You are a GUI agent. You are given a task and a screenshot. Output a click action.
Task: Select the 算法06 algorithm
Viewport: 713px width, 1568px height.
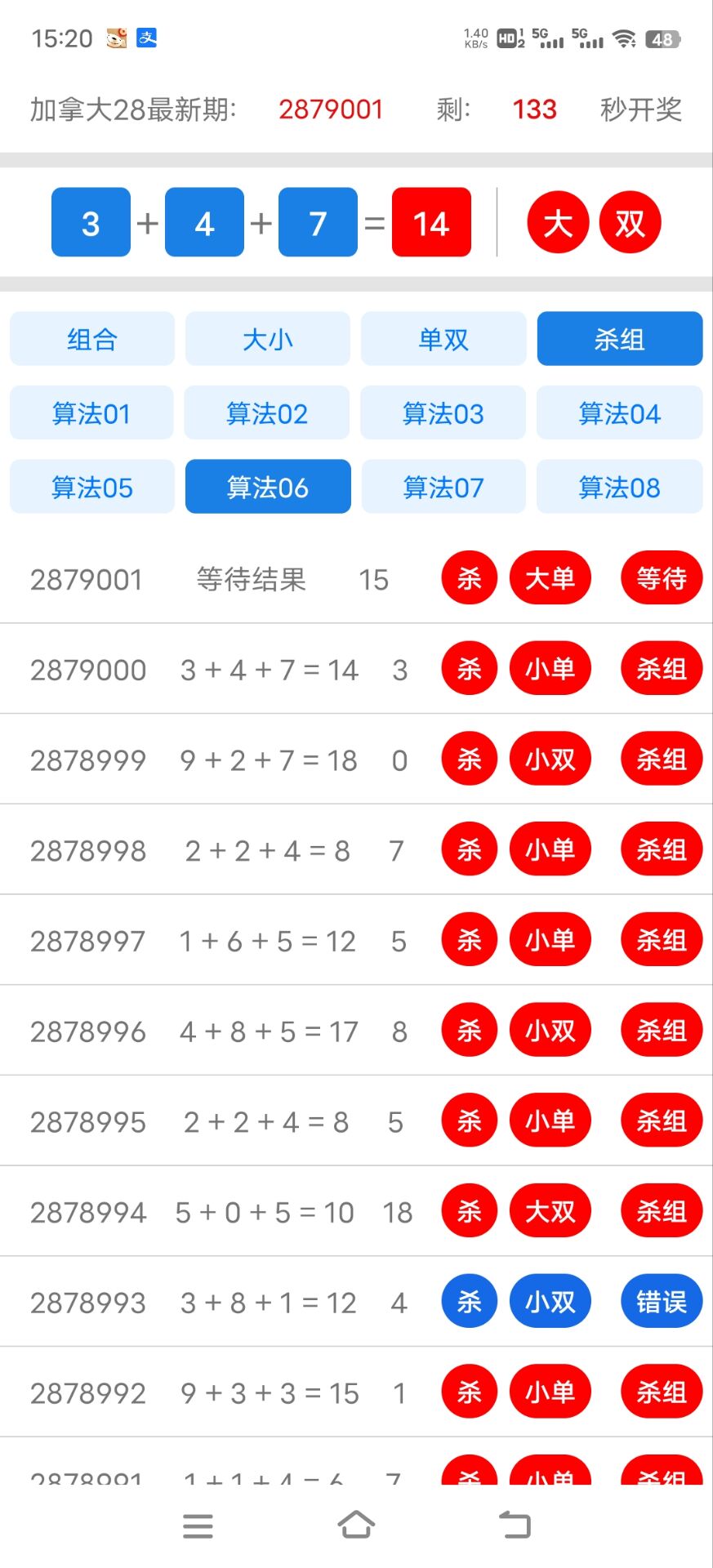click(267, 486)
